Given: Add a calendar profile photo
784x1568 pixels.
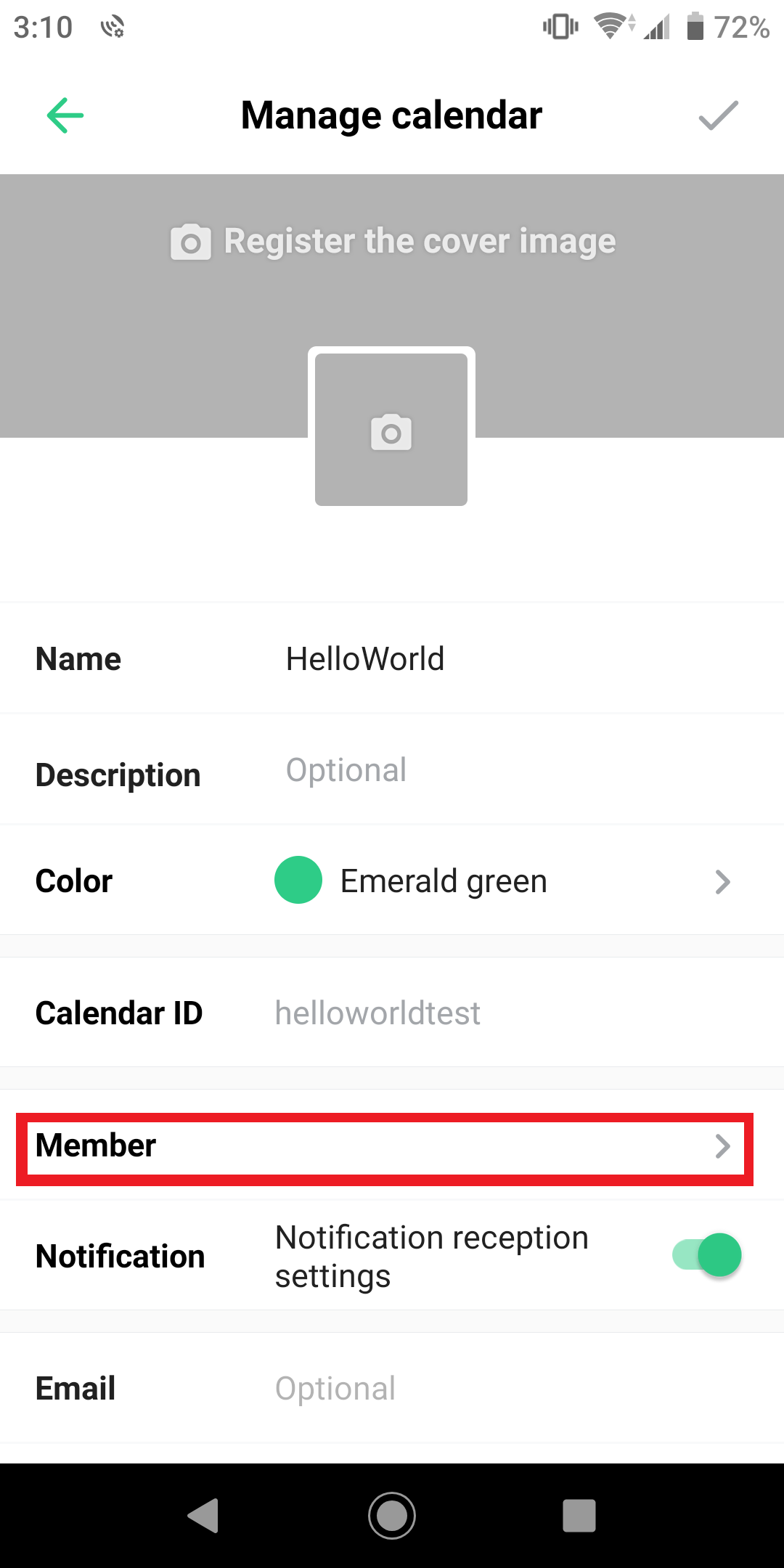Looking at the screenshot, I should 391,430.
